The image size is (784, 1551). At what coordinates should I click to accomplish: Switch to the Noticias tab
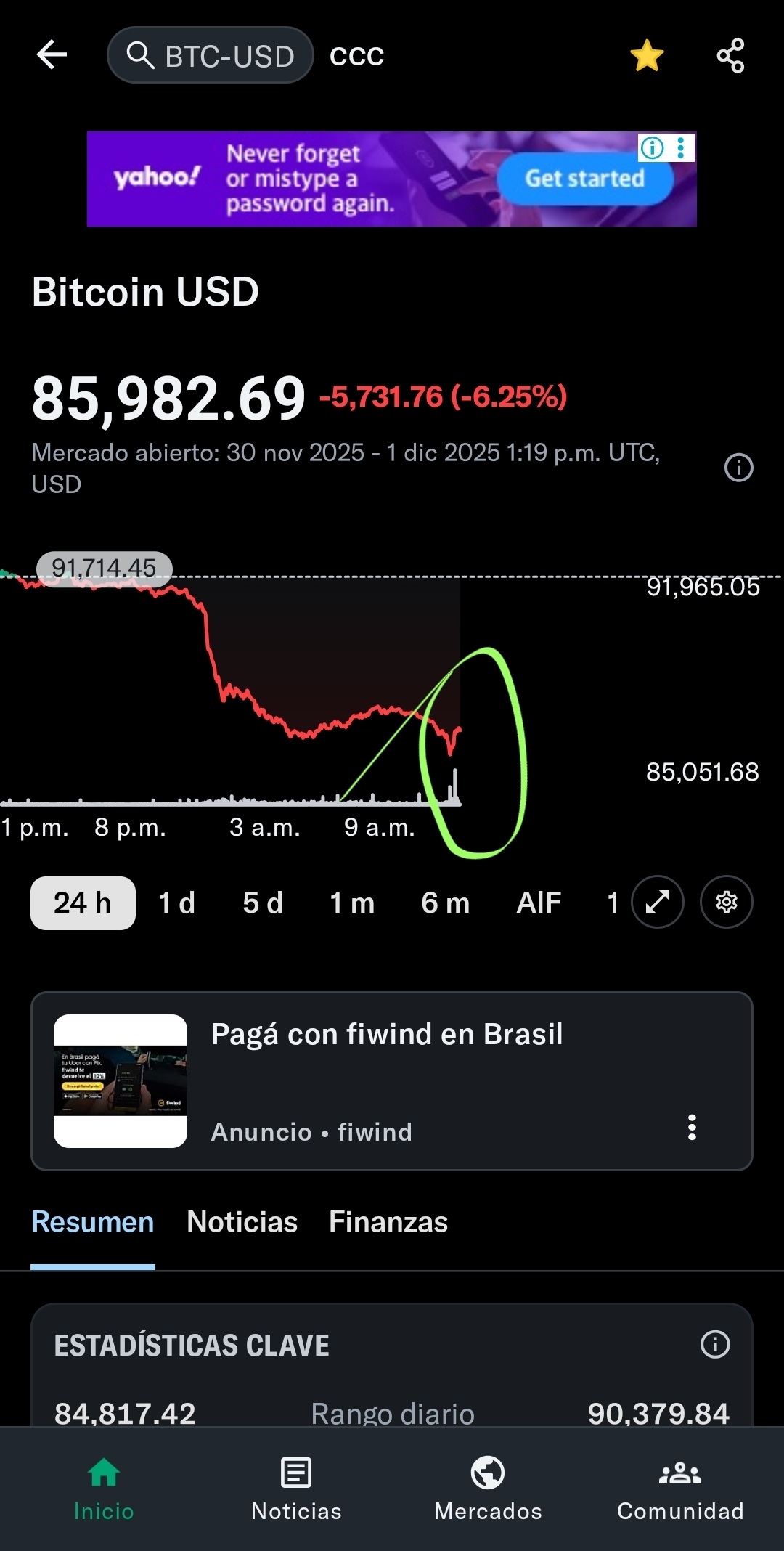241,1222
